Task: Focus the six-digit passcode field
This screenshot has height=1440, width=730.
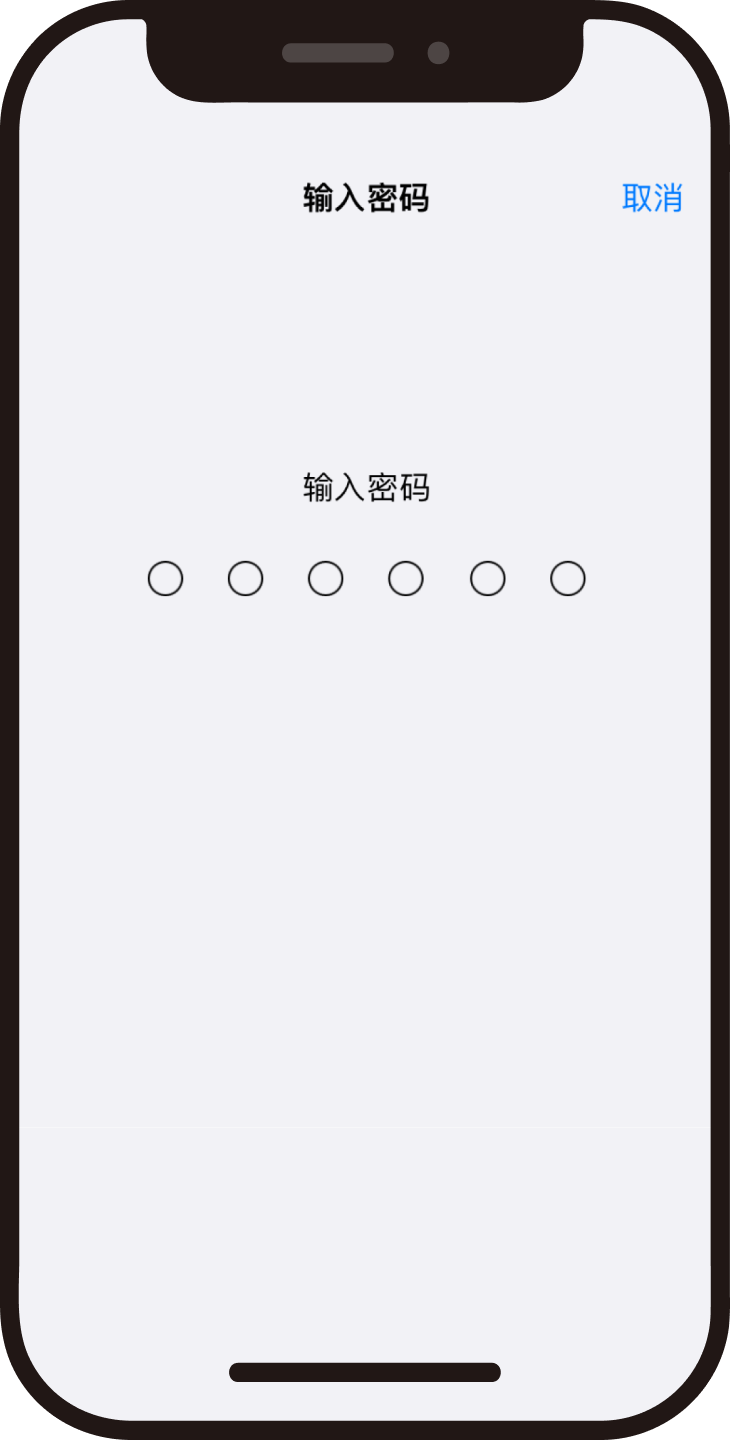Action: (x=366, y=579)
